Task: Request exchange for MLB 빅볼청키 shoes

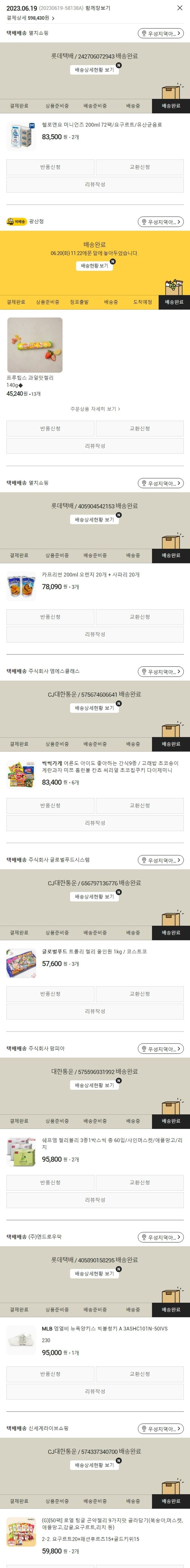Action: coord(140,1374)
